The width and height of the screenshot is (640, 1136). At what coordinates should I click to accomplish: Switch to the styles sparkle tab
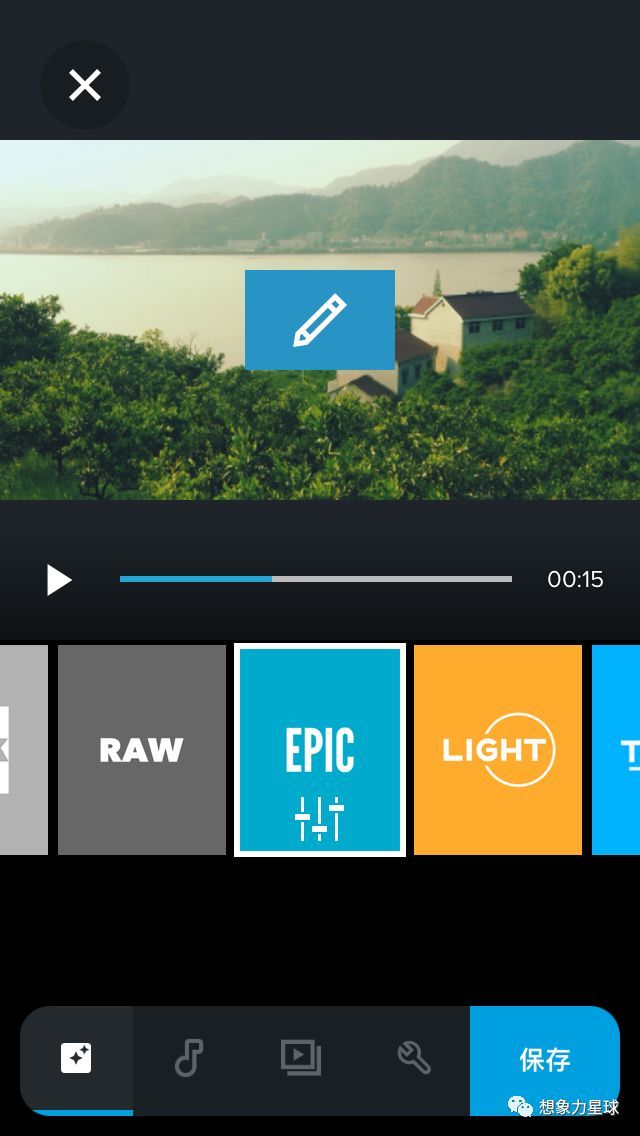[76, 1058]
